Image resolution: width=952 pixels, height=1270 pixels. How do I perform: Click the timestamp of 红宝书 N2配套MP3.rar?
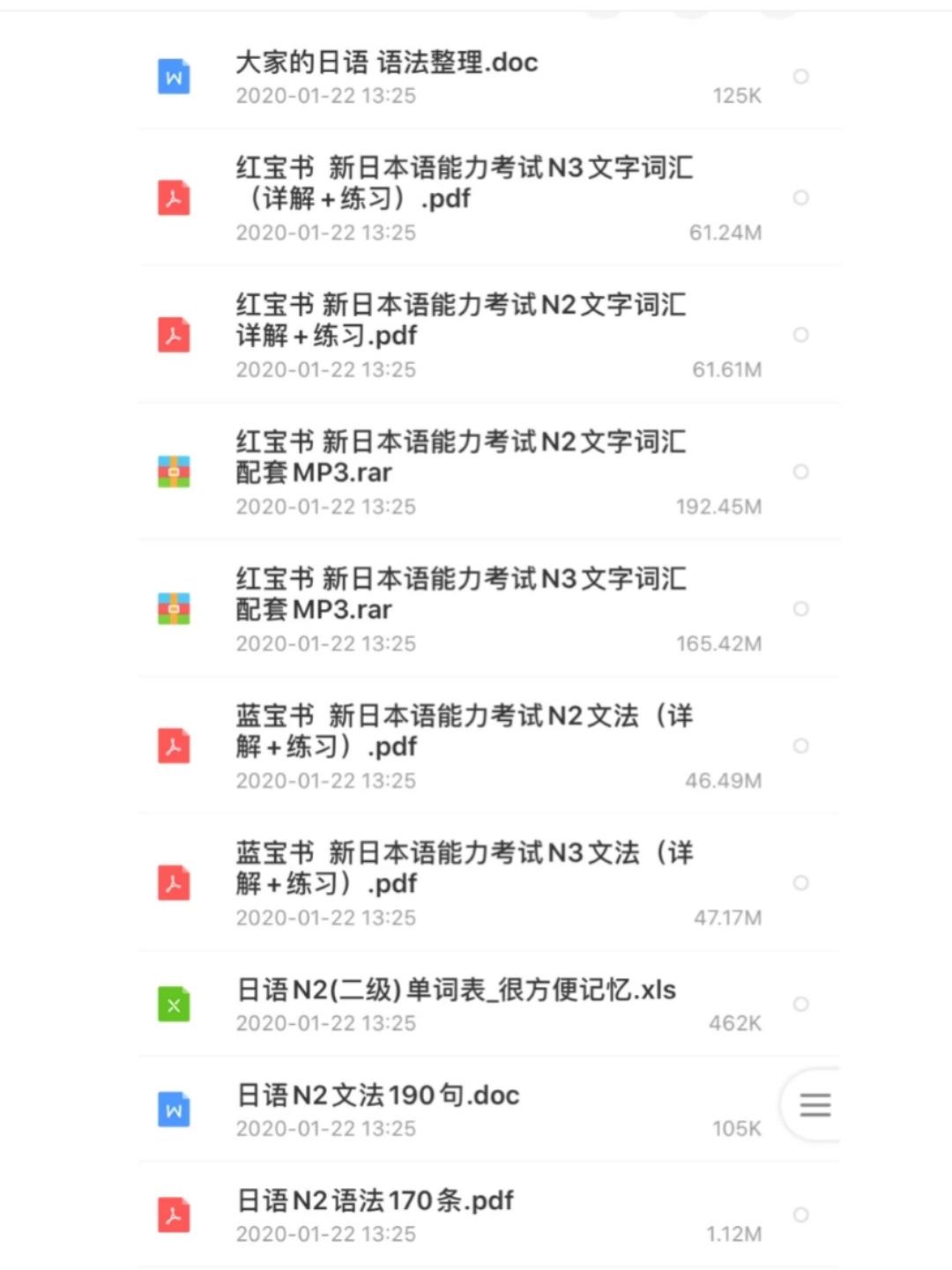326,506
